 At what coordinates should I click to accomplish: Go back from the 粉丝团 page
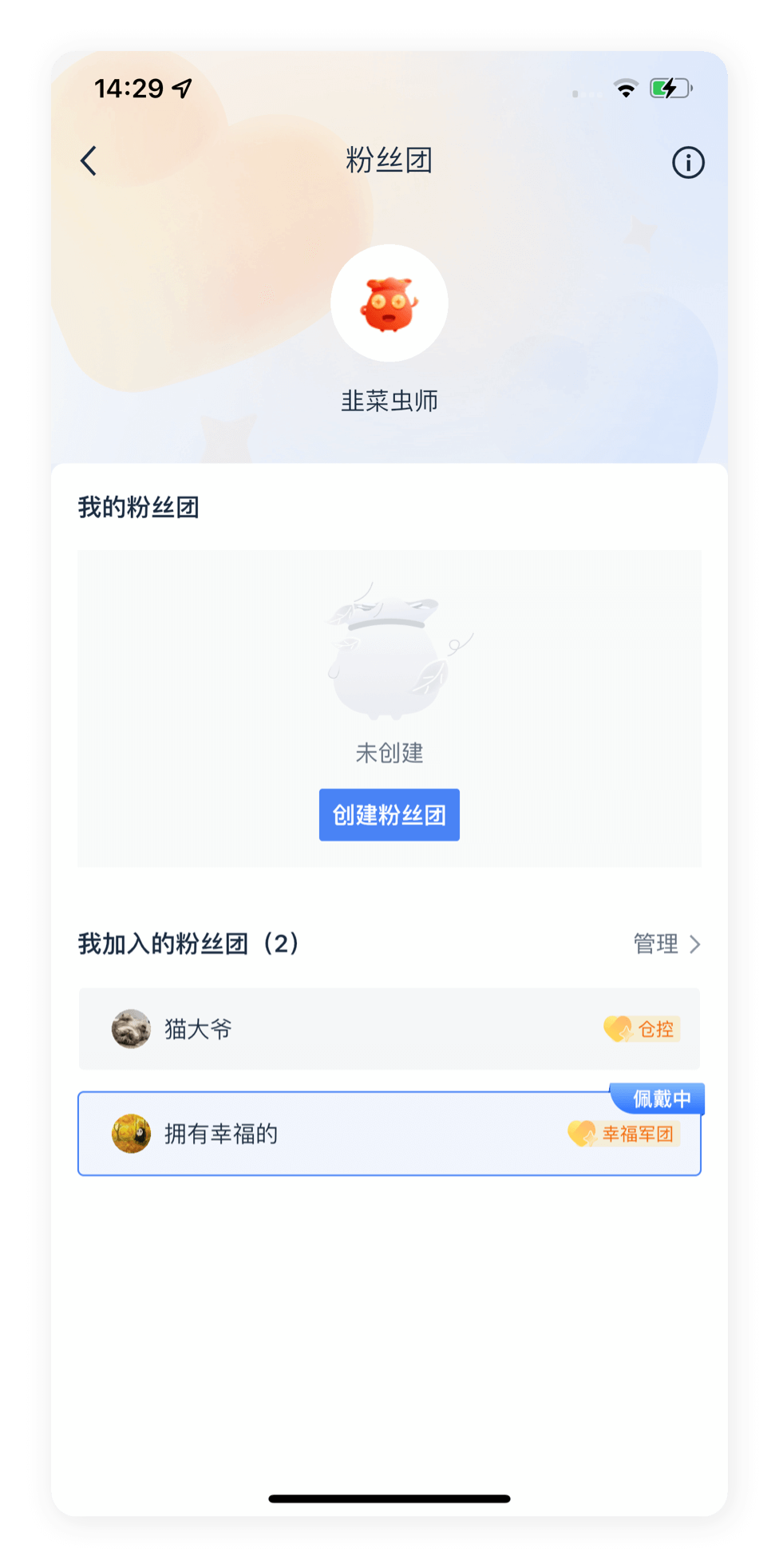pos(89,160)
